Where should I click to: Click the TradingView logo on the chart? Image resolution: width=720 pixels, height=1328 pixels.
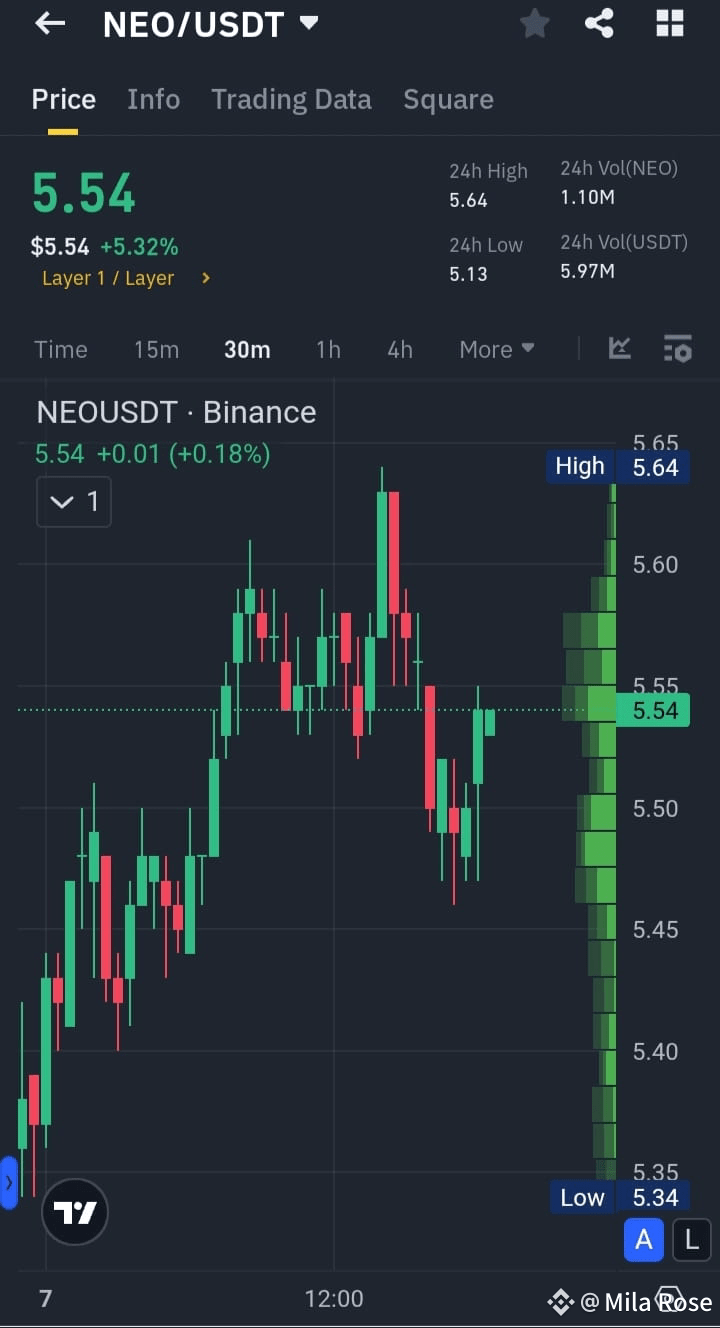coord(74,1211)
